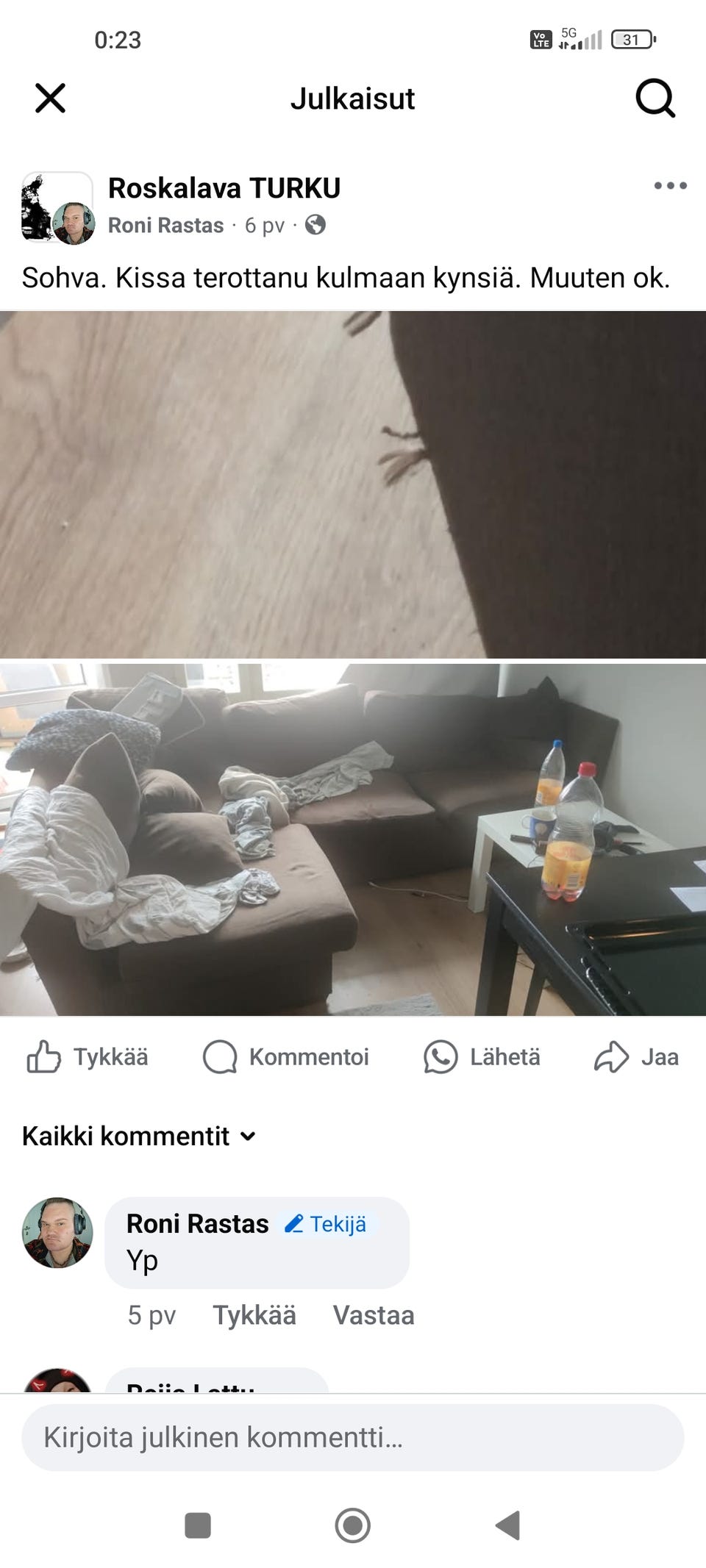The image size is (706, 1568).
Task: Open the three-dot post options menu
Action: click(x=668, y=187)
